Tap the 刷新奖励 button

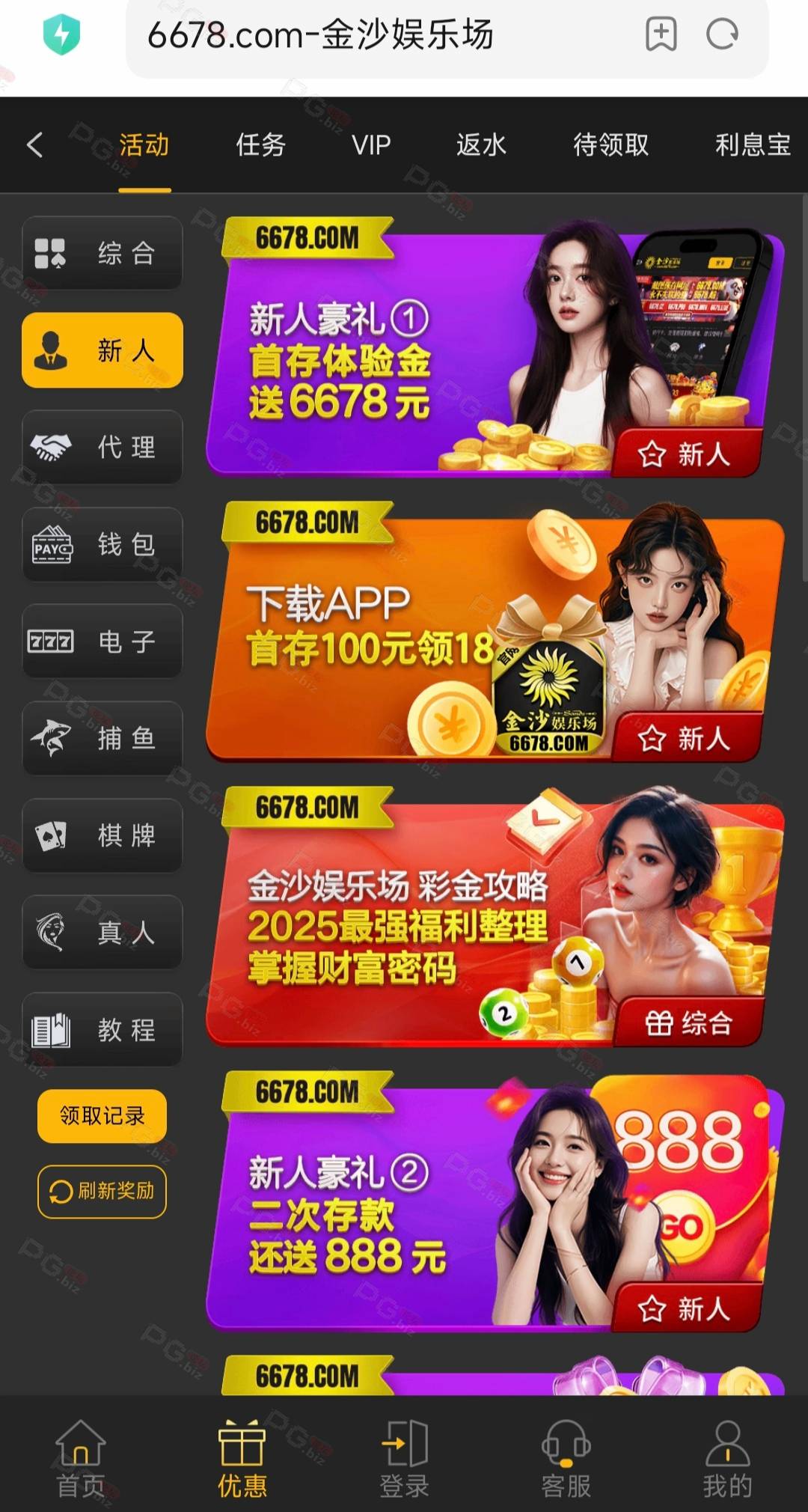coord(102,1191)
